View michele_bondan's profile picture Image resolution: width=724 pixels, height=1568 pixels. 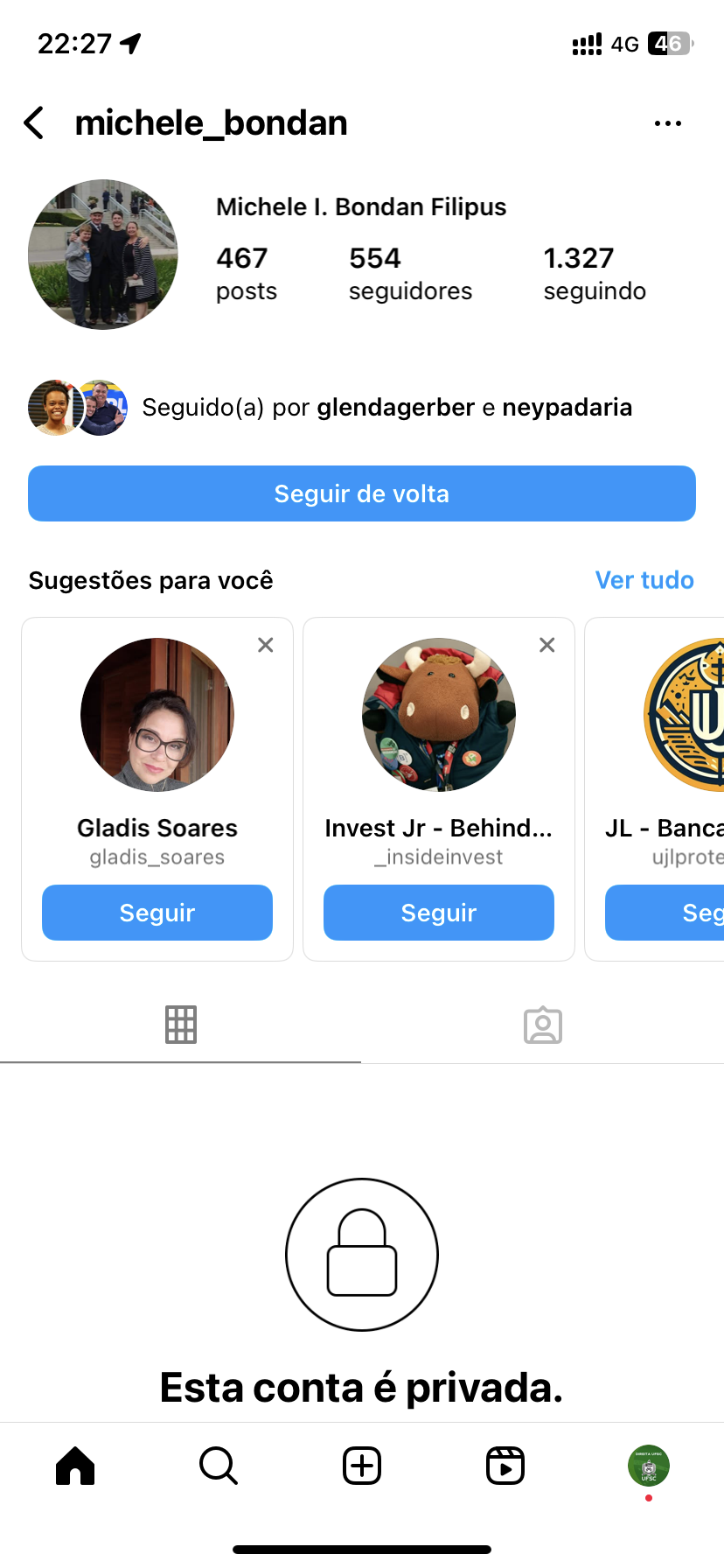pos(103,255)
